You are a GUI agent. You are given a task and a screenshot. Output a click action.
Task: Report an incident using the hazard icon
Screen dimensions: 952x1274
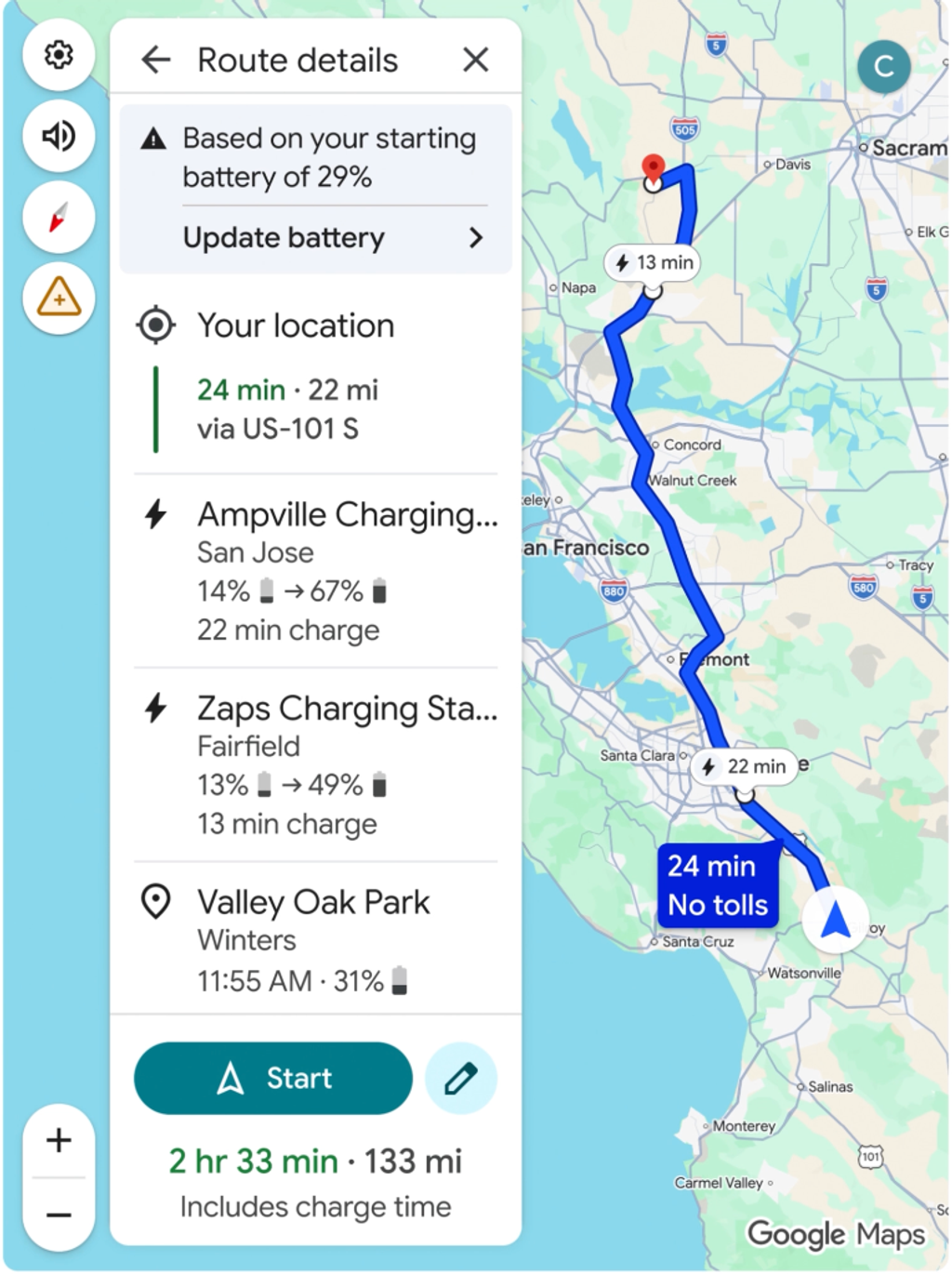(59, 298)
